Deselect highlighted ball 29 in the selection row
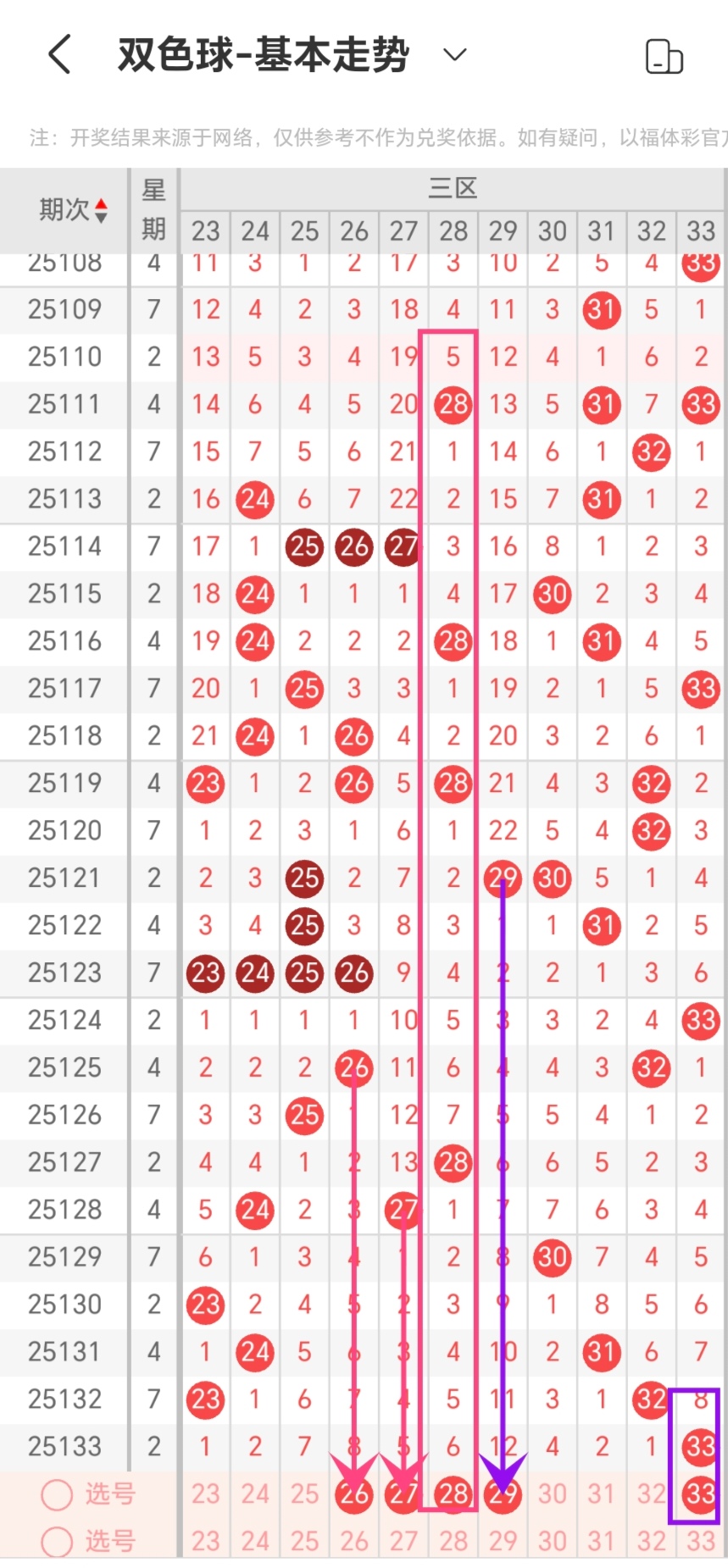The height and width of the screenshot is (1568, 728). pyautogui.click(x=503, y=1495)
